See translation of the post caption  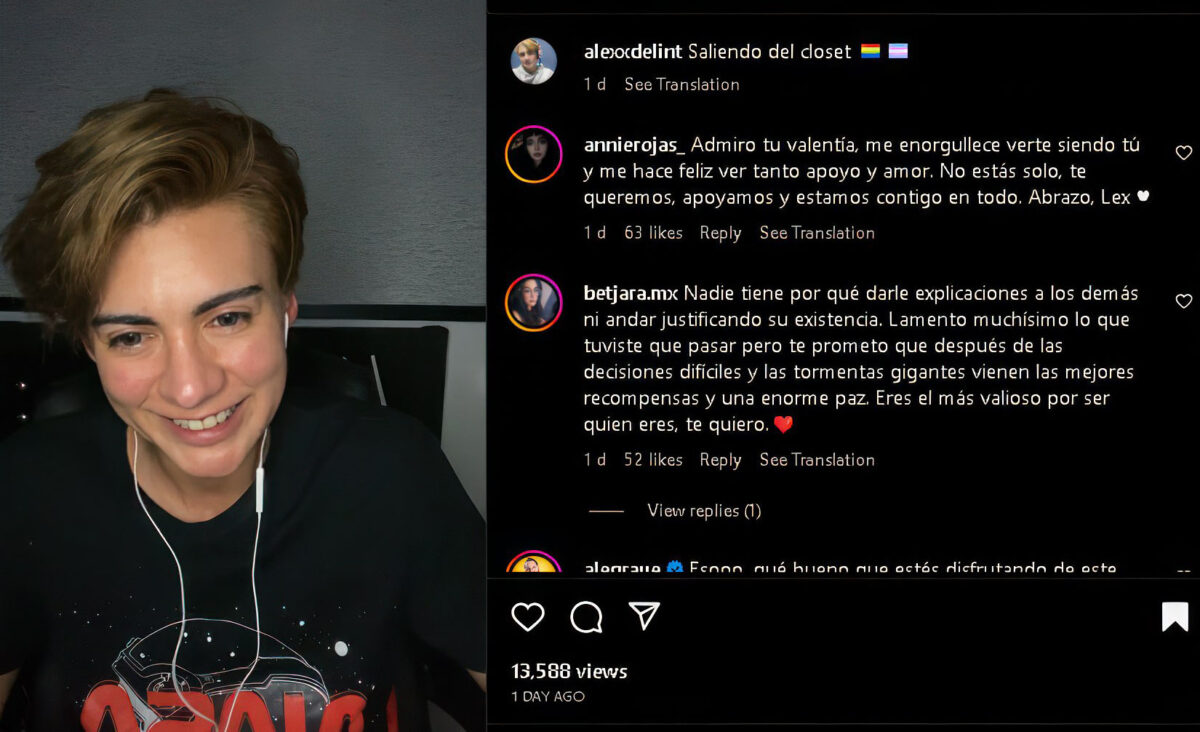(x=681, y=85)
